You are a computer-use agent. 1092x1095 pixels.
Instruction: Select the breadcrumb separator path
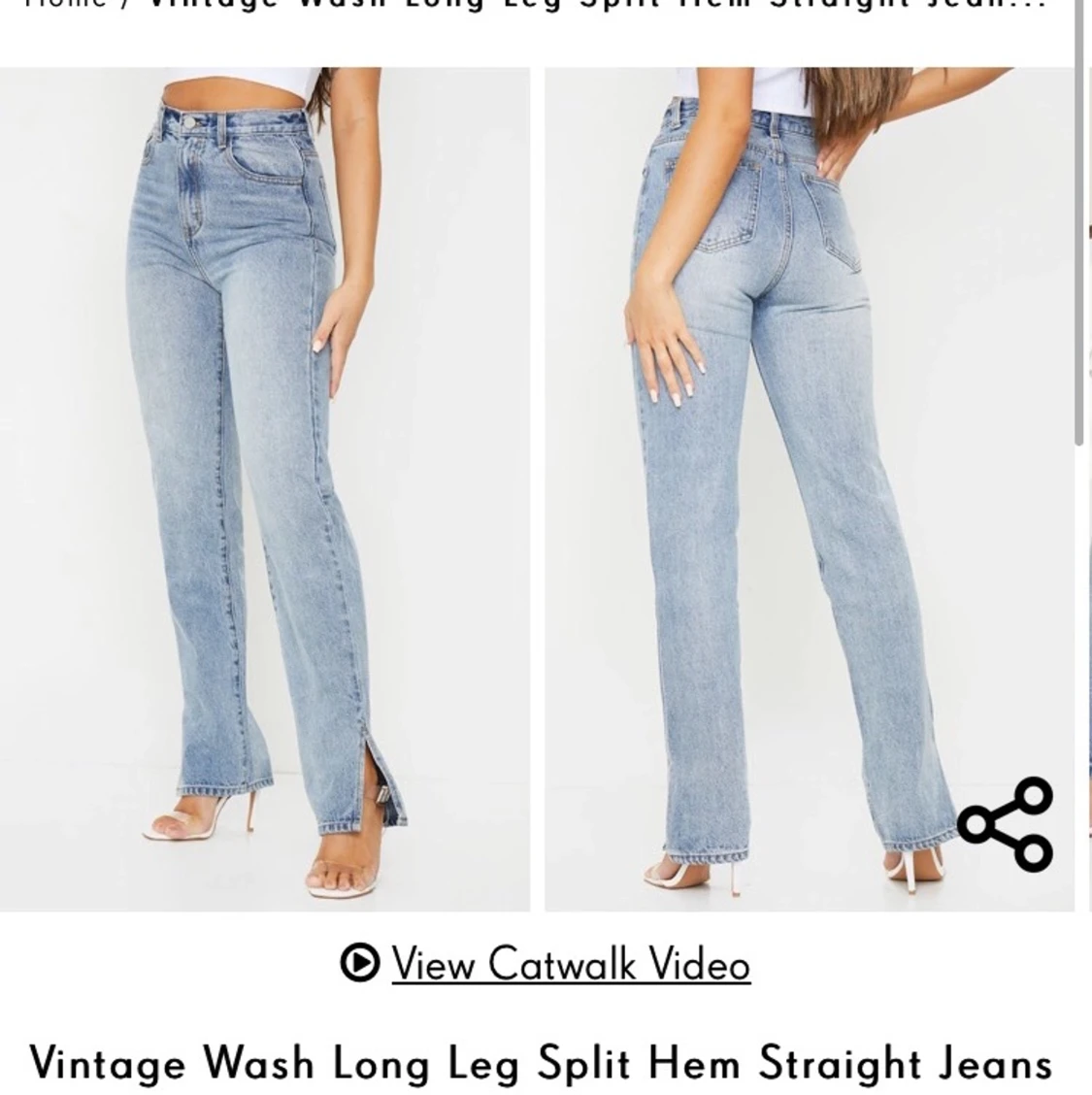pyautogui.click(x=119, y=8)
